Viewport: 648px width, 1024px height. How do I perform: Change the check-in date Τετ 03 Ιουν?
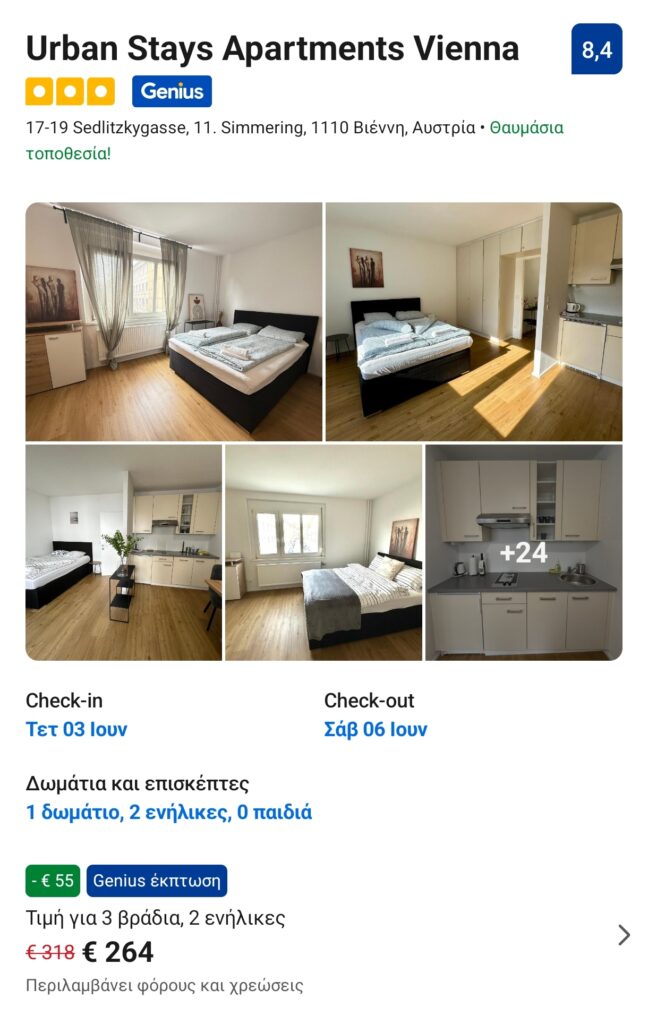(x=77, y=729)
